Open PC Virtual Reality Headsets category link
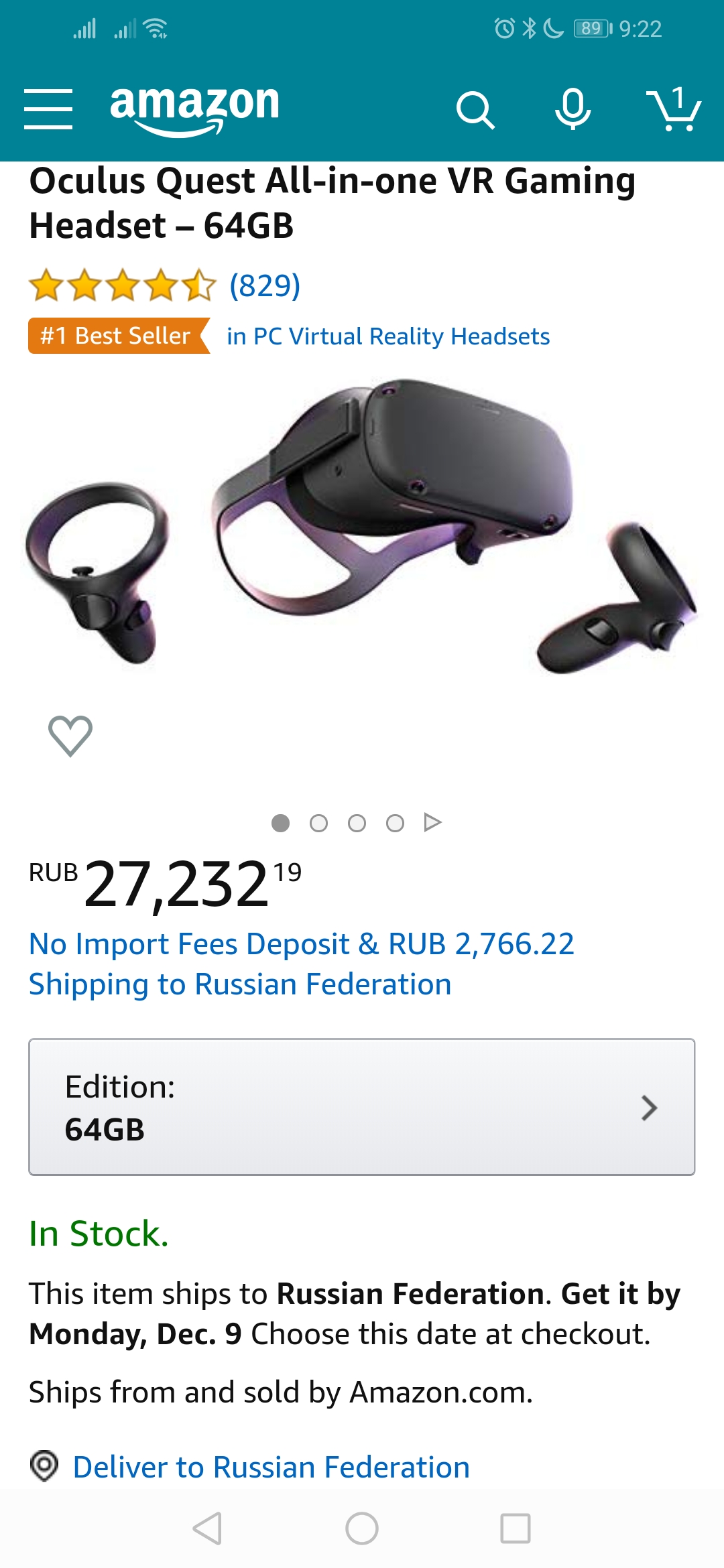Screen dimensions: 724x1568 (x=388, y=336)
